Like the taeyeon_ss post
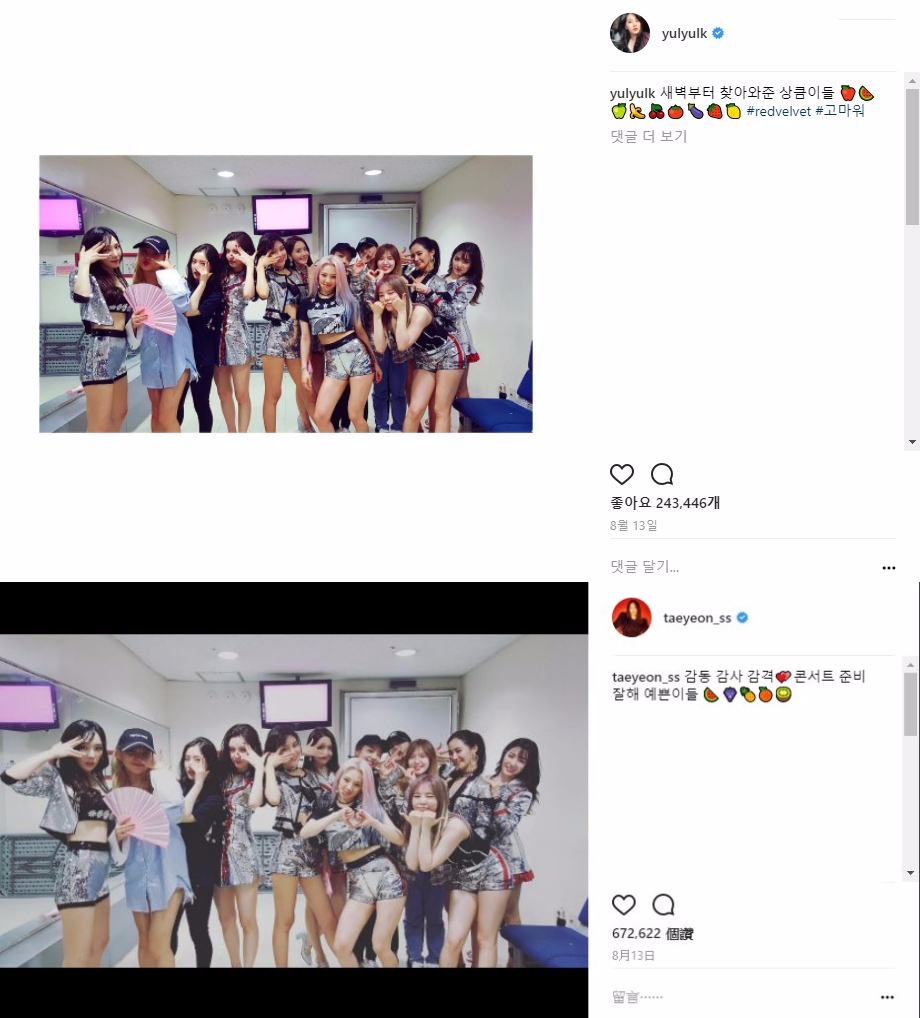920x1018 pixels. 623,905
